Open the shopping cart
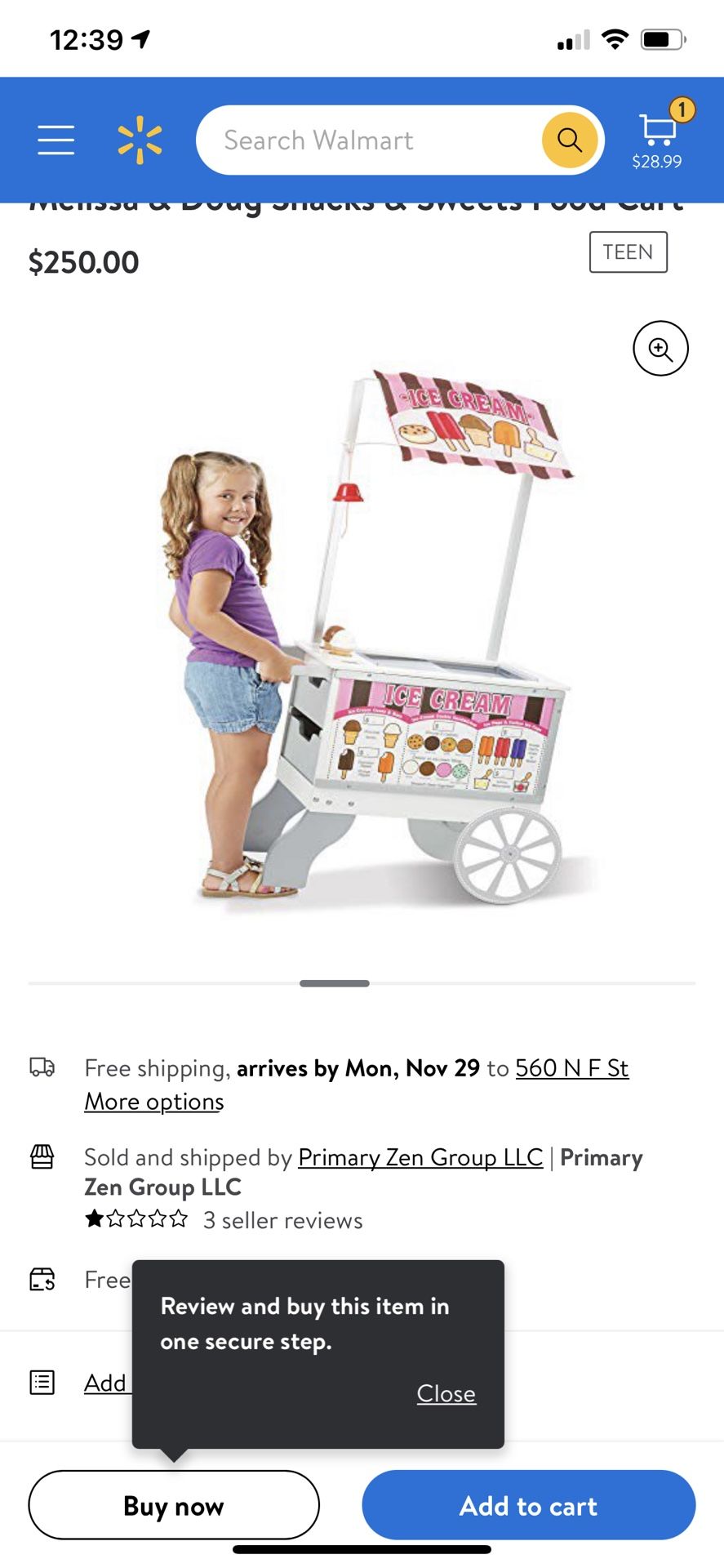This screenshot has width=724, height=1568. point(658,136)
